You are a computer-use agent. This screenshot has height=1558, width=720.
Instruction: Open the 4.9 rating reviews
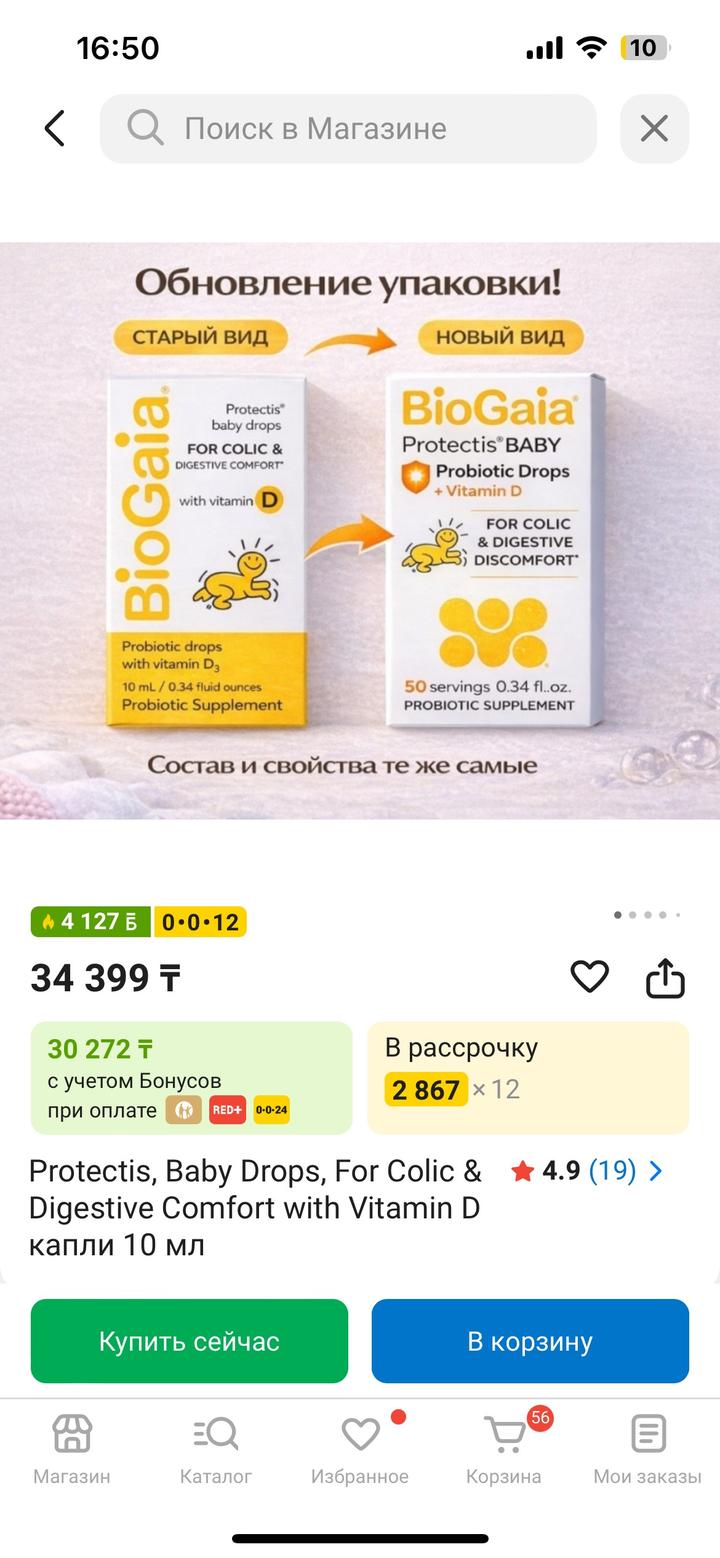tap(587, 1171)
